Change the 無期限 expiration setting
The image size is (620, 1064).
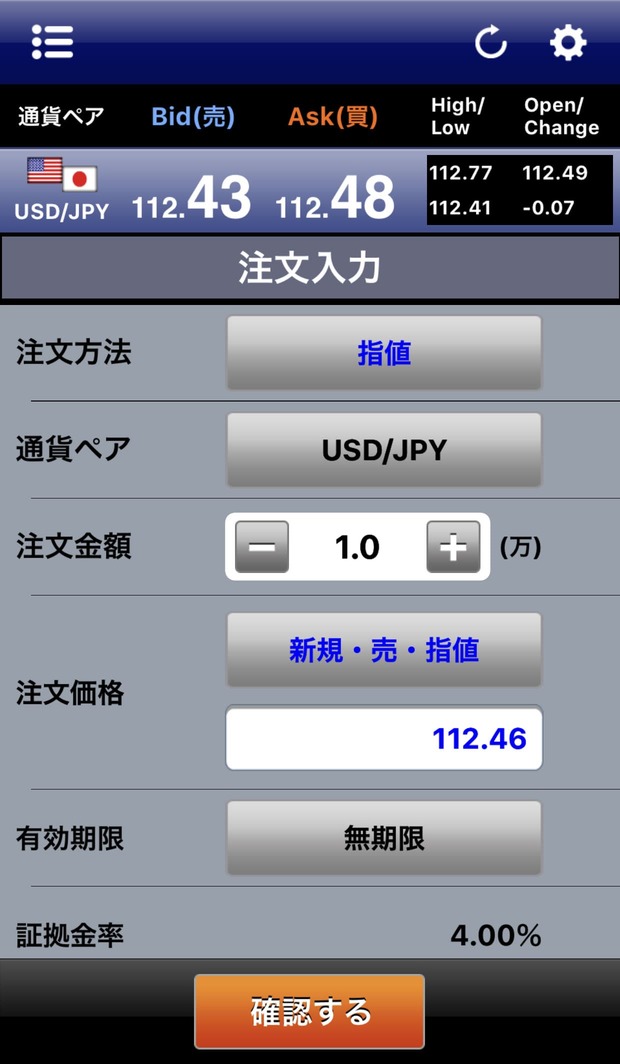click(384, 838)
